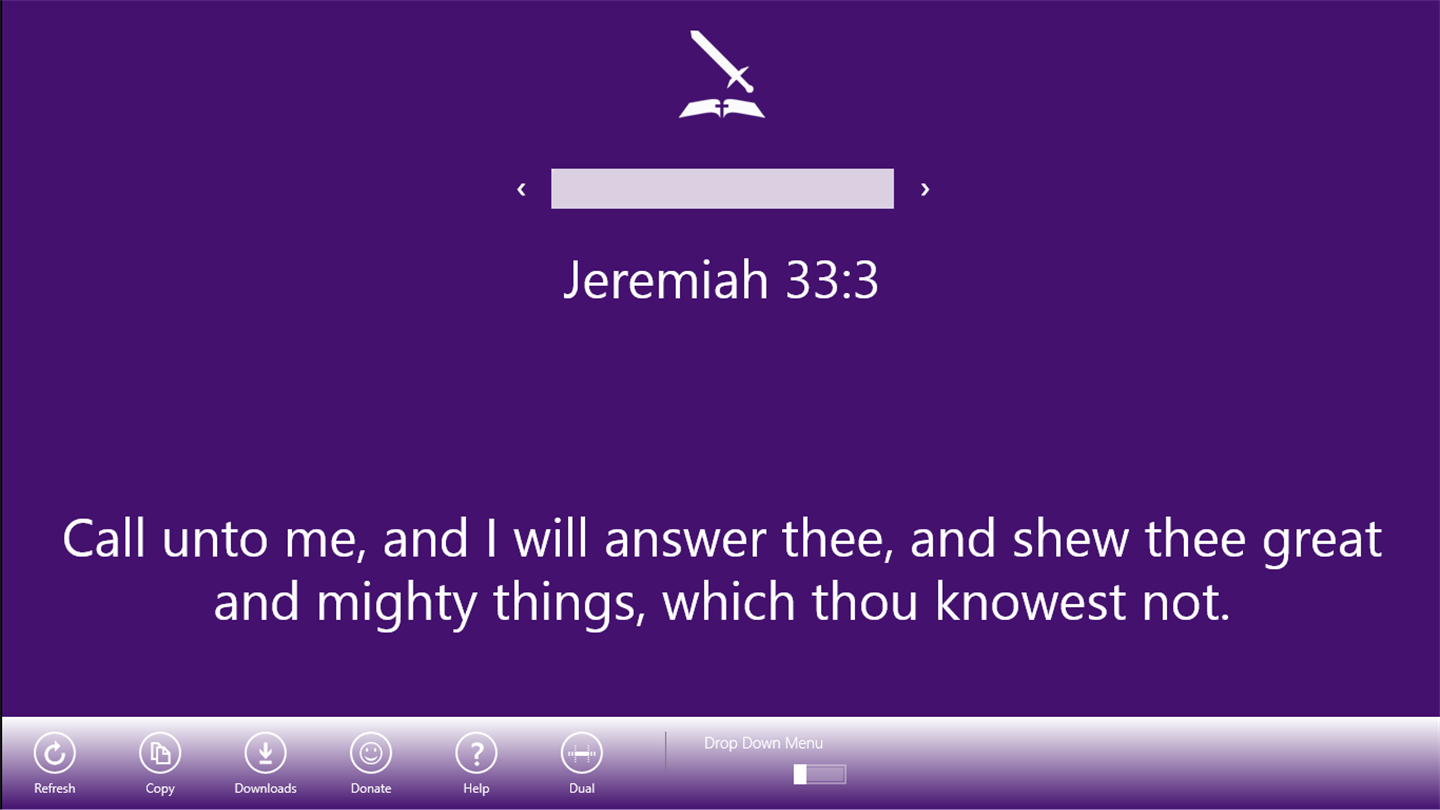
Task: Refresh the displayed verse
Action: (54, 754)
